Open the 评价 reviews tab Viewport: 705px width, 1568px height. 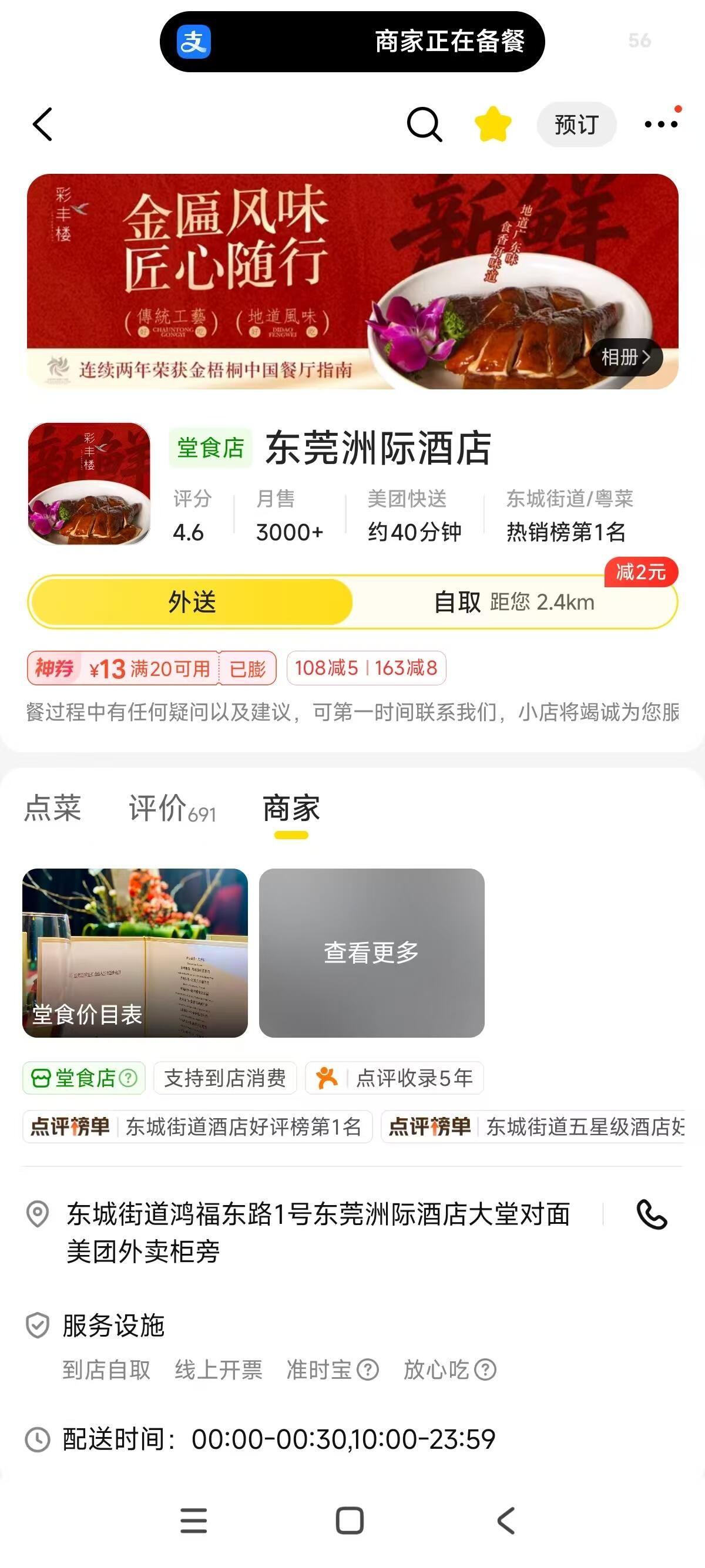click(172, 809)
